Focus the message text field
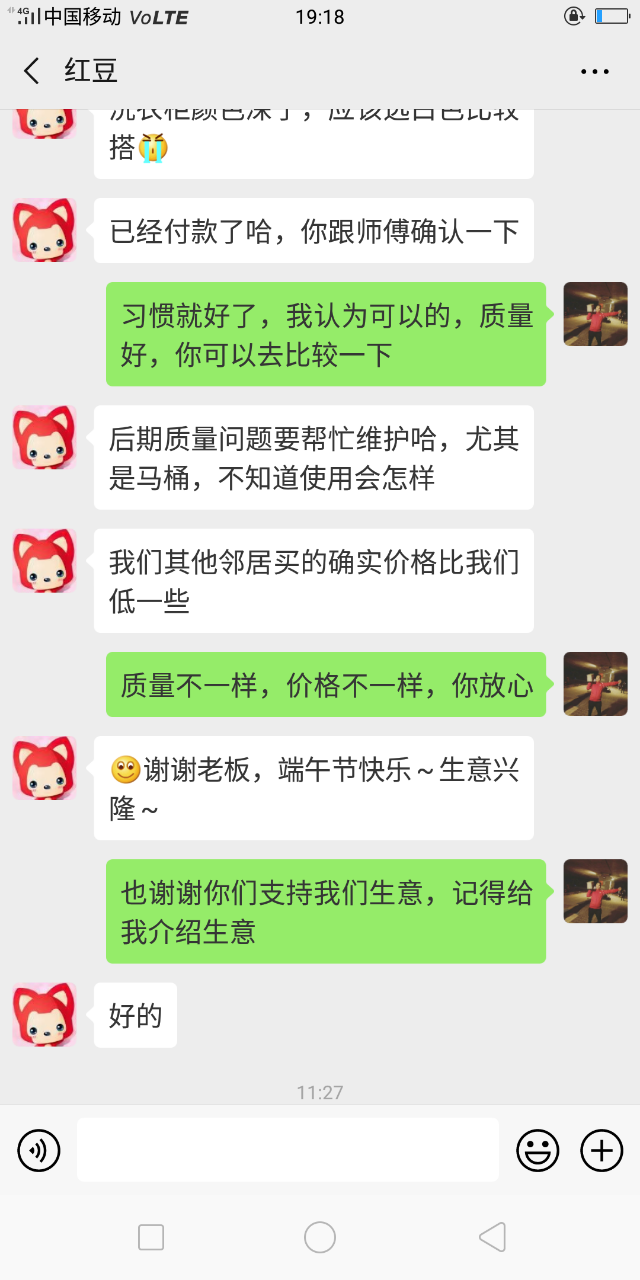 pos(288,1150)
